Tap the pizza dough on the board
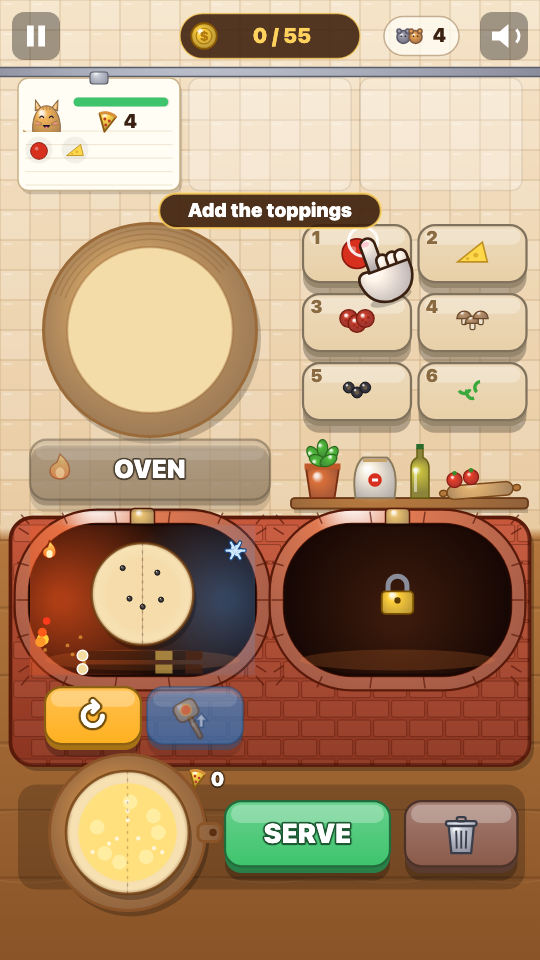Viewport: 540px width, 960px height. tap(150, 330)
